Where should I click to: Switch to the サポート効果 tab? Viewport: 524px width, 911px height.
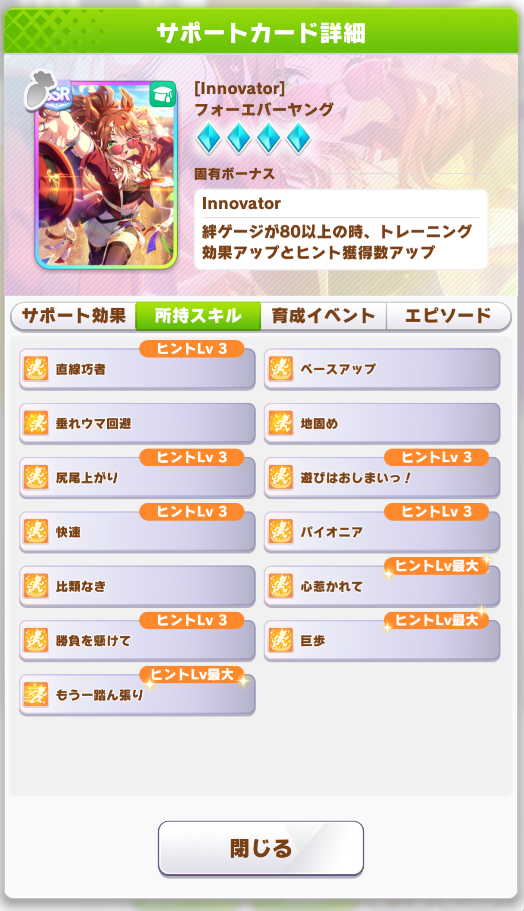(74, 316)
